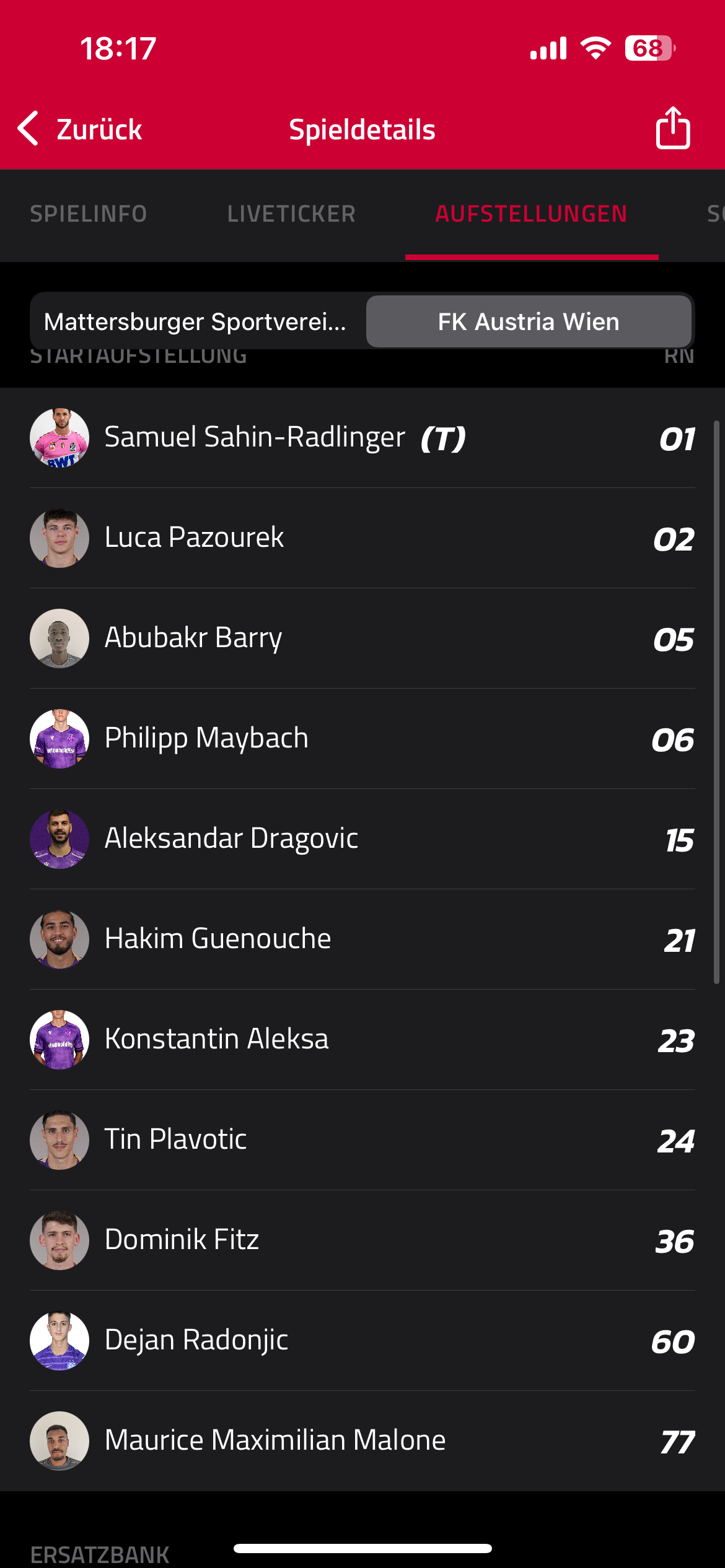This screenshot has height=1568, width=725.
Task: View Konstantin Aleksa's player page
Action: [362, 1040]
